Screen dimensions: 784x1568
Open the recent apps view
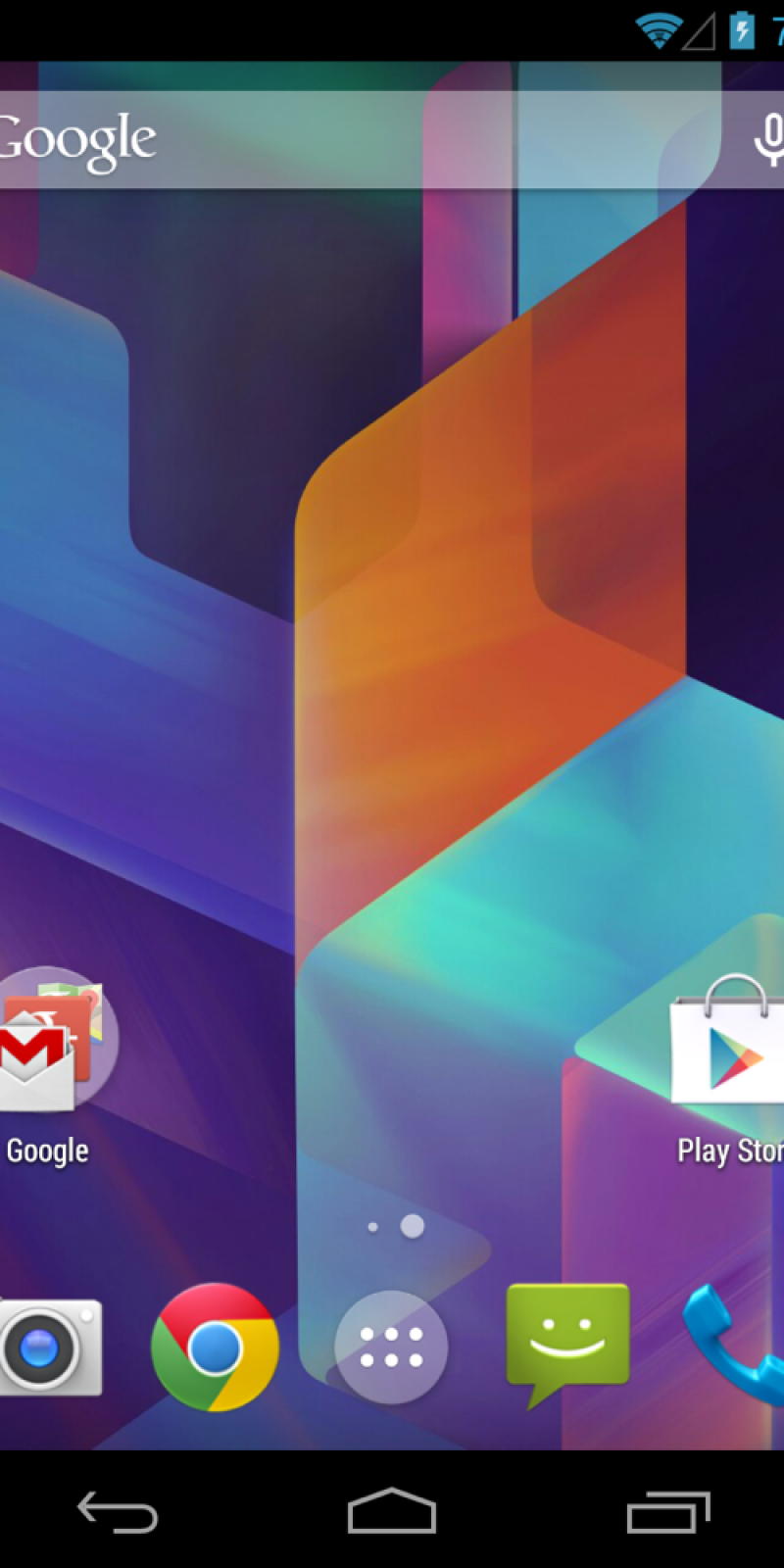(668, 1512)
